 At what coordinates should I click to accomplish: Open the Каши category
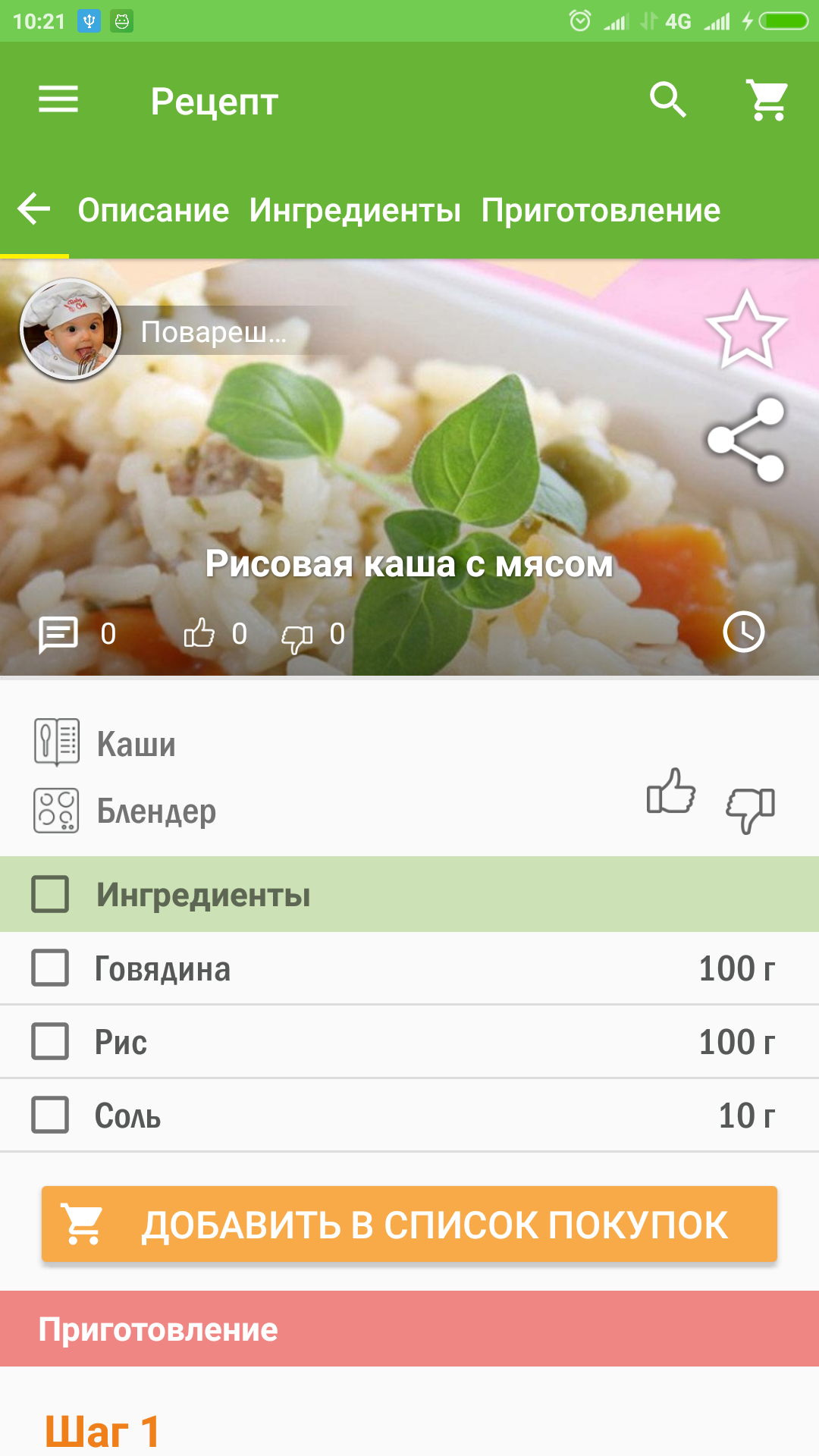pos(135,743)
